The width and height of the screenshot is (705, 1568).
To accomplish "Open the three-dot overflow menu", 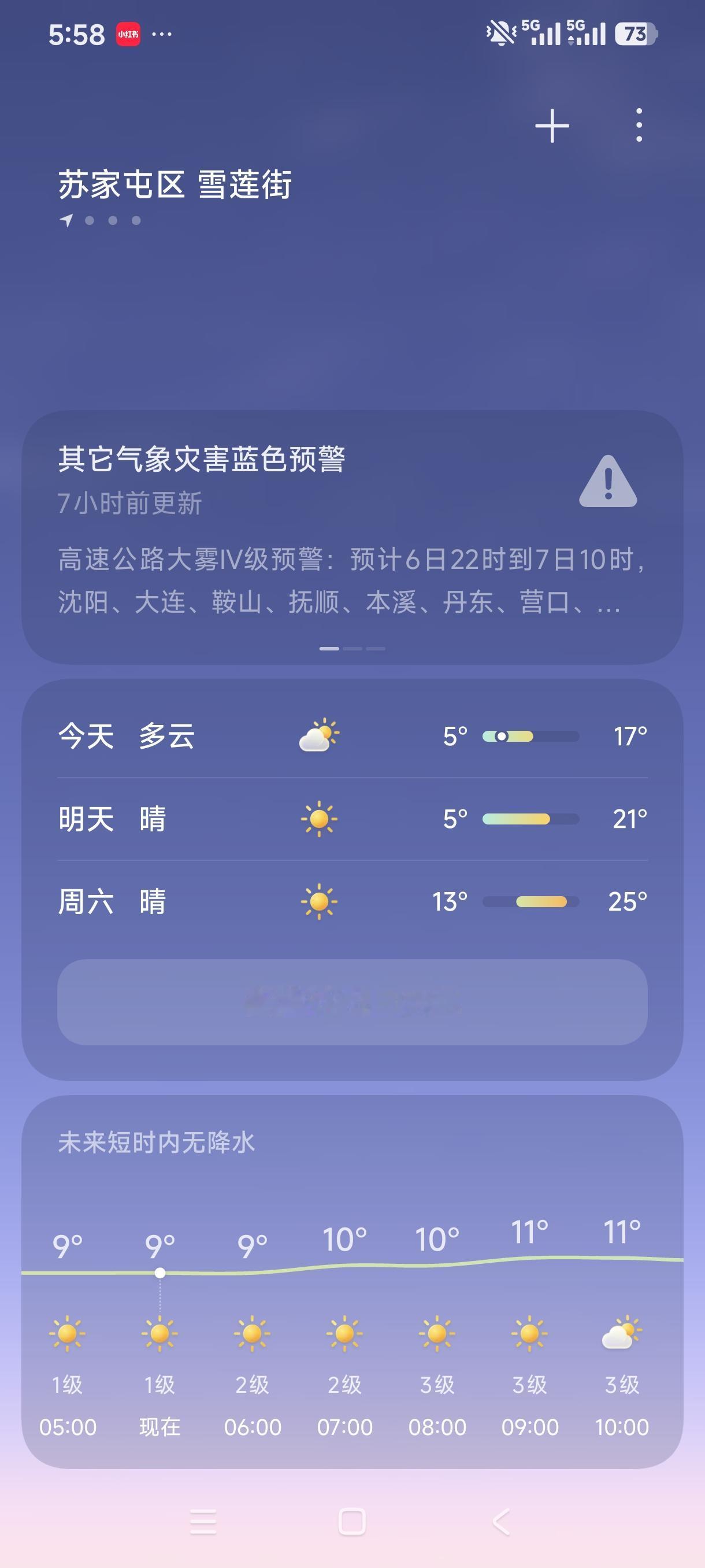I will [x=639, y=125].
